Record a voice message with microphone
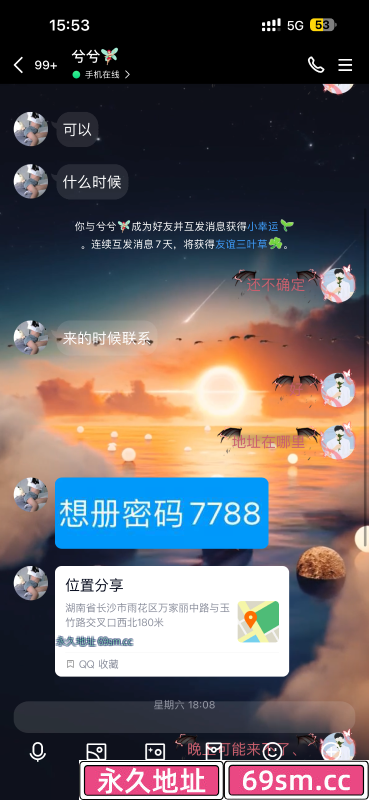This screenshot has width=369, height=800. [37, 752]
